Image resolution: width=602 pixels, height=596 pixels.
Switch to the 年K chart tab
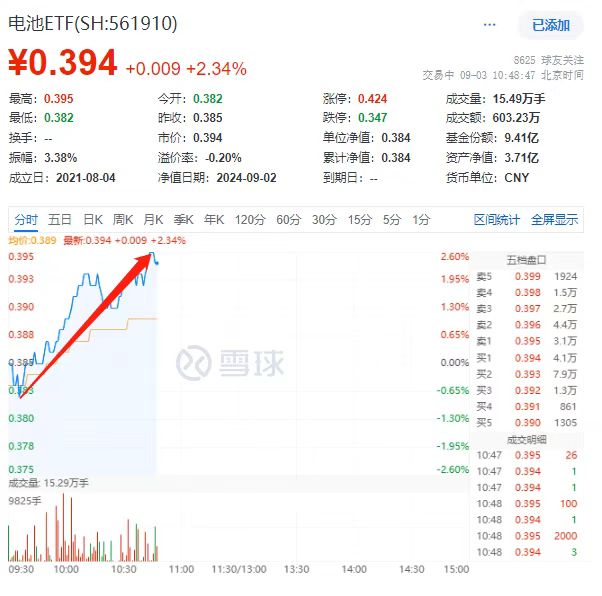[214, 219]
